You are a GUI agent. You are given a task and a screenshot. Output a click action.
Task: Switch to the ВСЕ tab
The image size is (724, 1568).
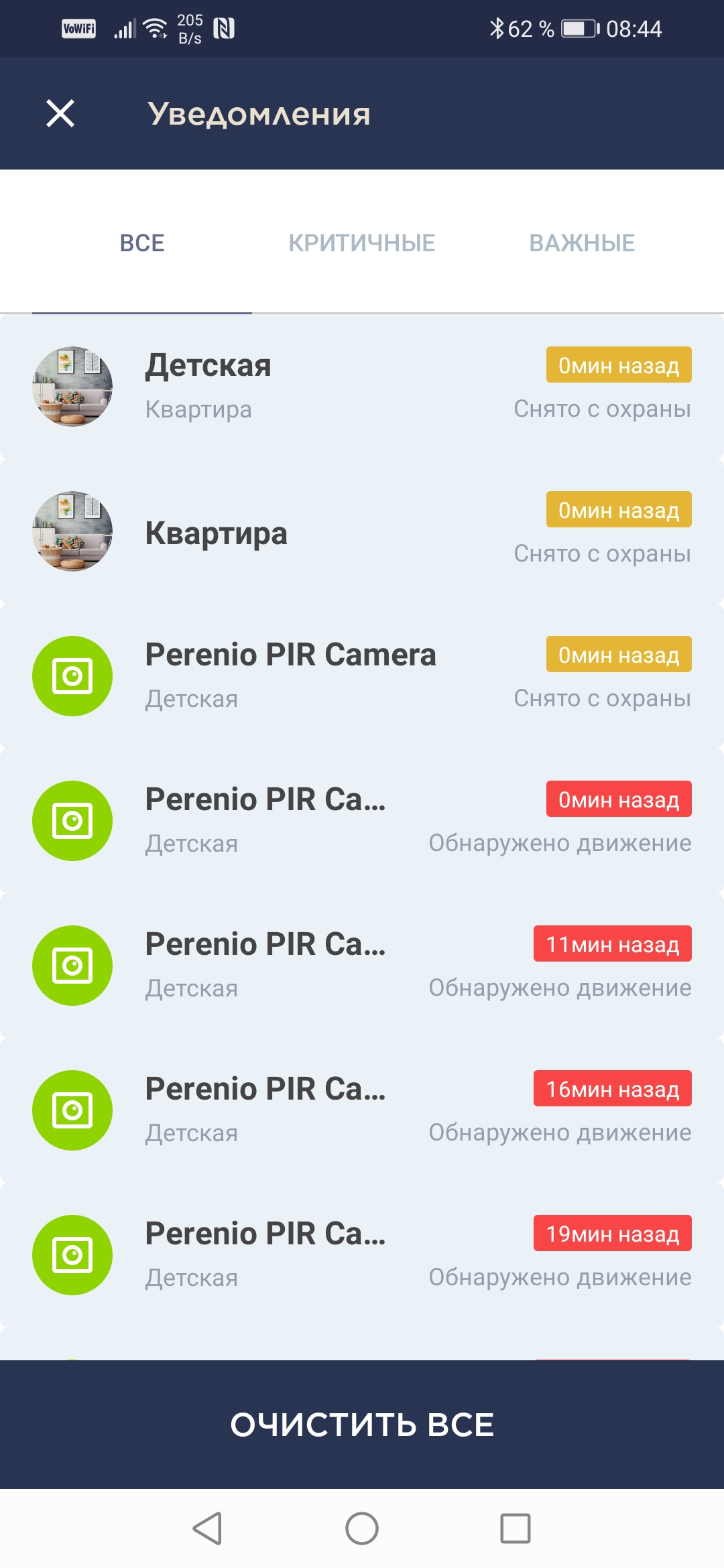[x=142, y=243]
